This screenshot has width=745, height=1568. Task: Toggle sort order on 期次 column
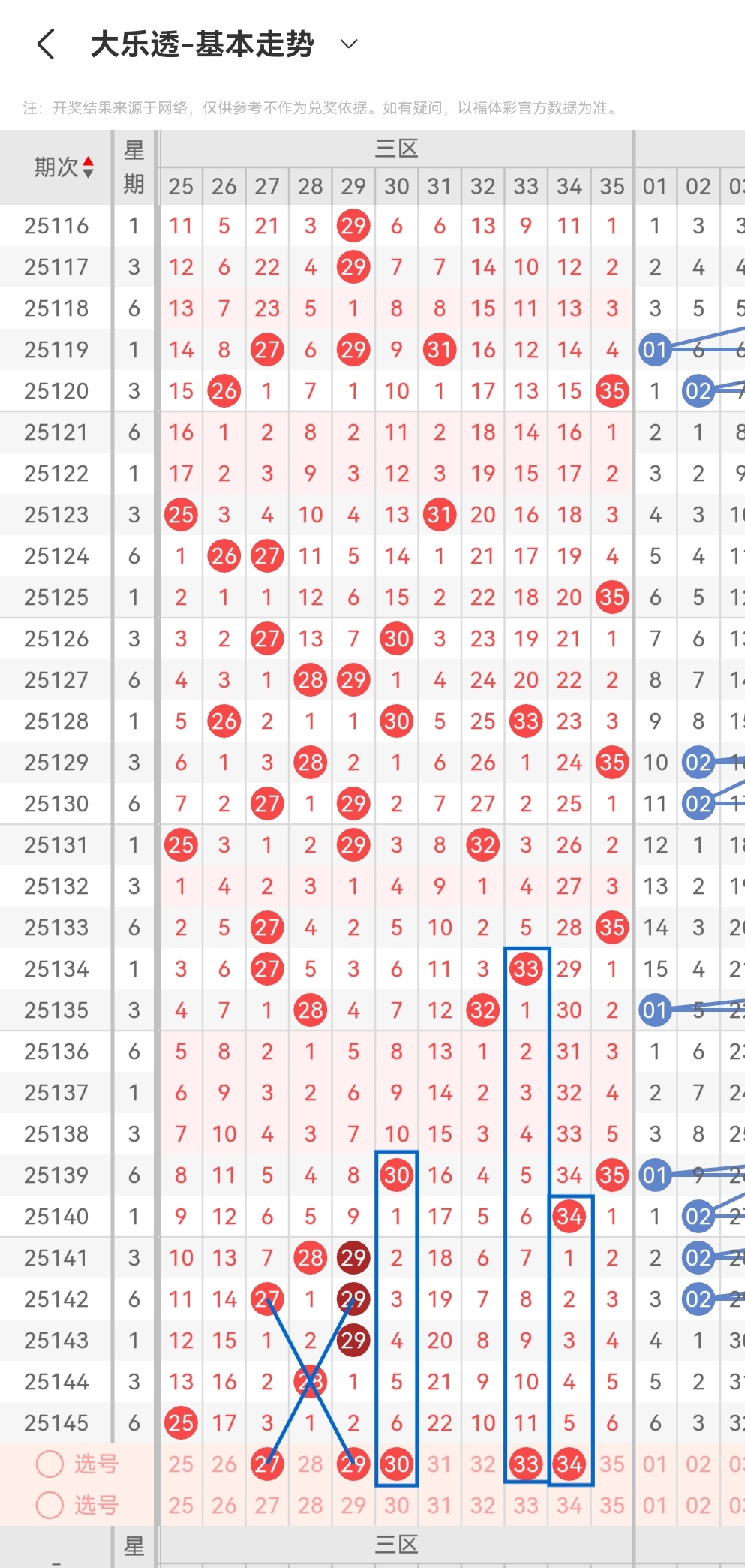tap(88, 167)
